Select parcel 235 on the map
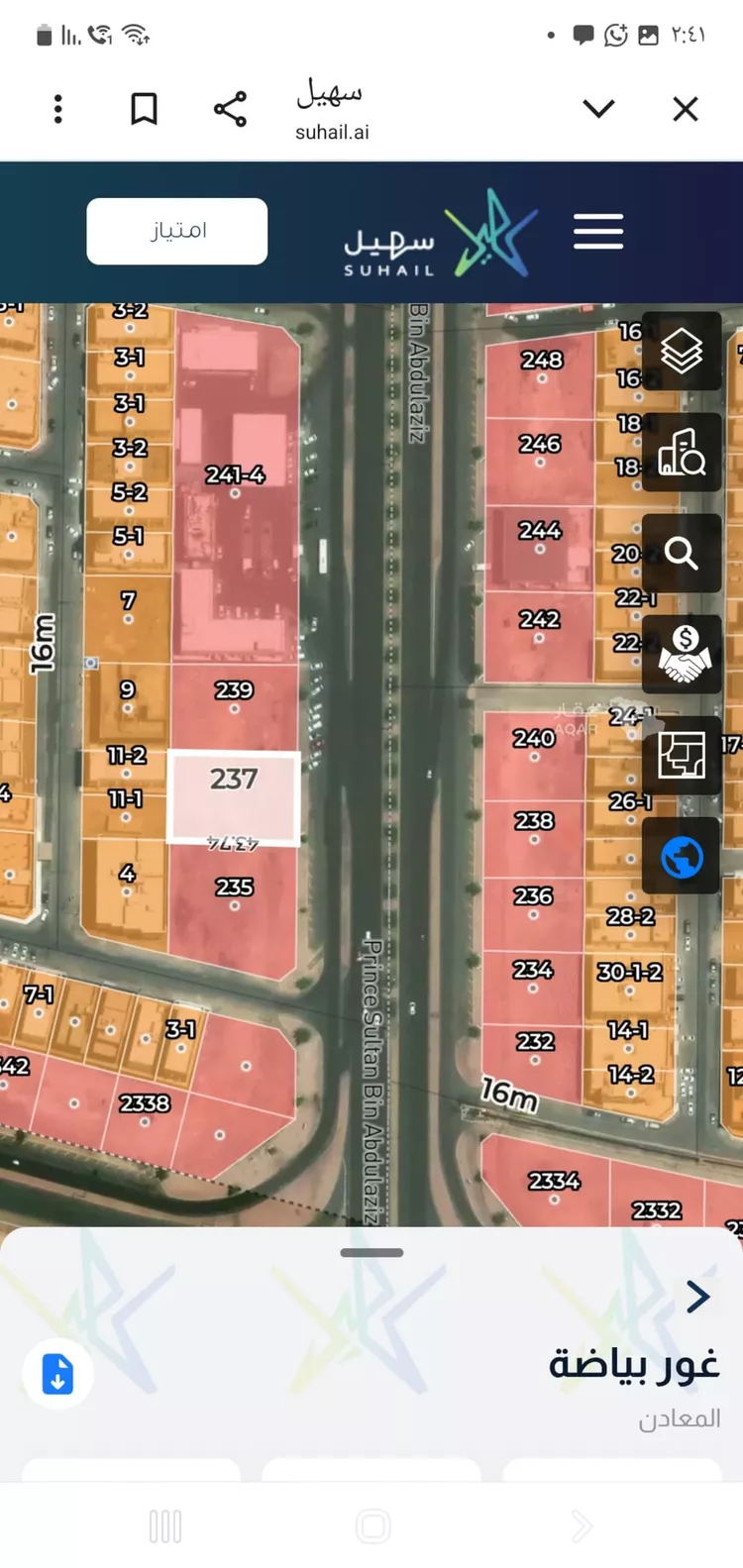Image resolution: width=743 pixels, height=1568 pixels. 235,888
